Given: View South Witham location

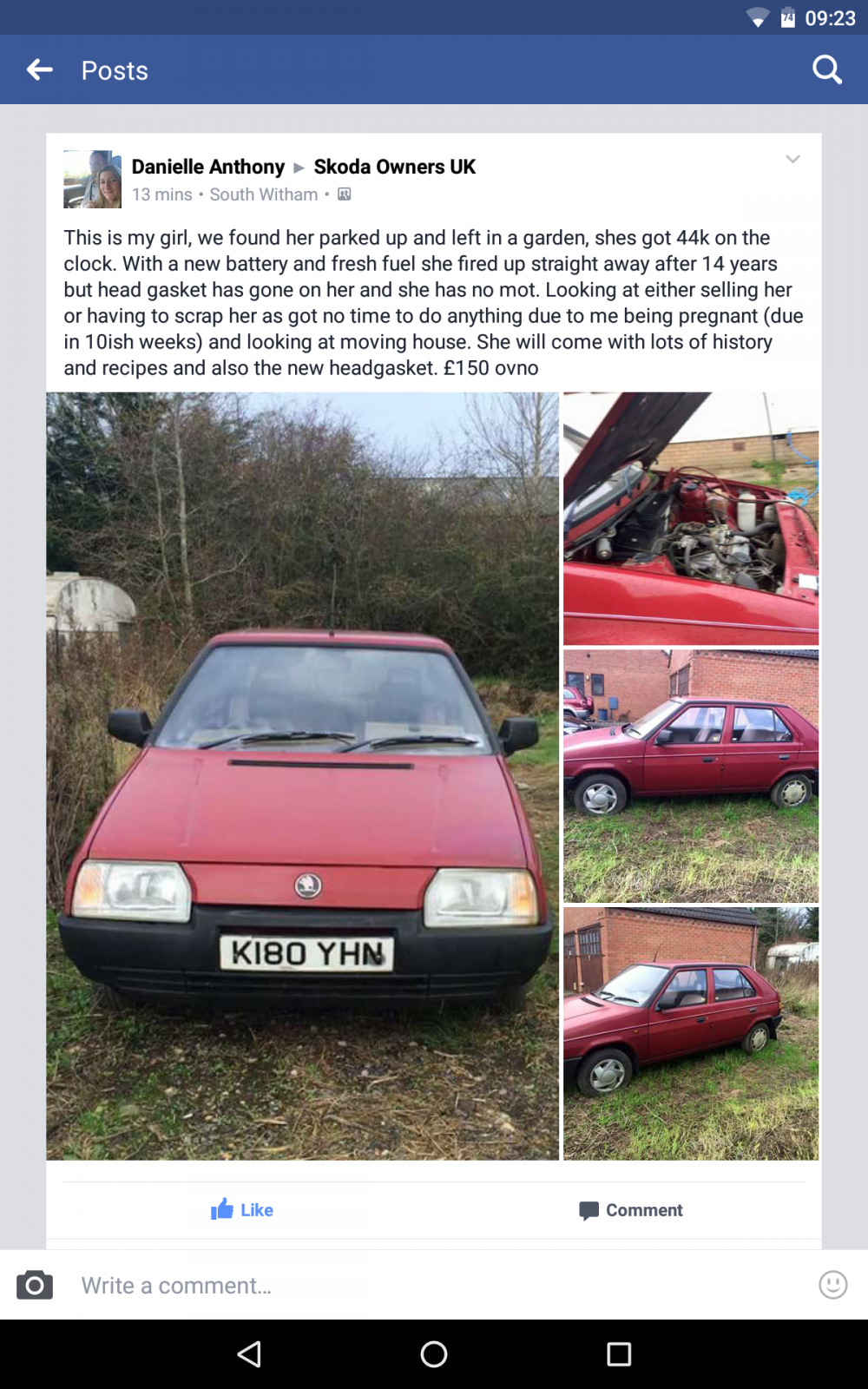Looking at the screenshot, I should [264, 194].
